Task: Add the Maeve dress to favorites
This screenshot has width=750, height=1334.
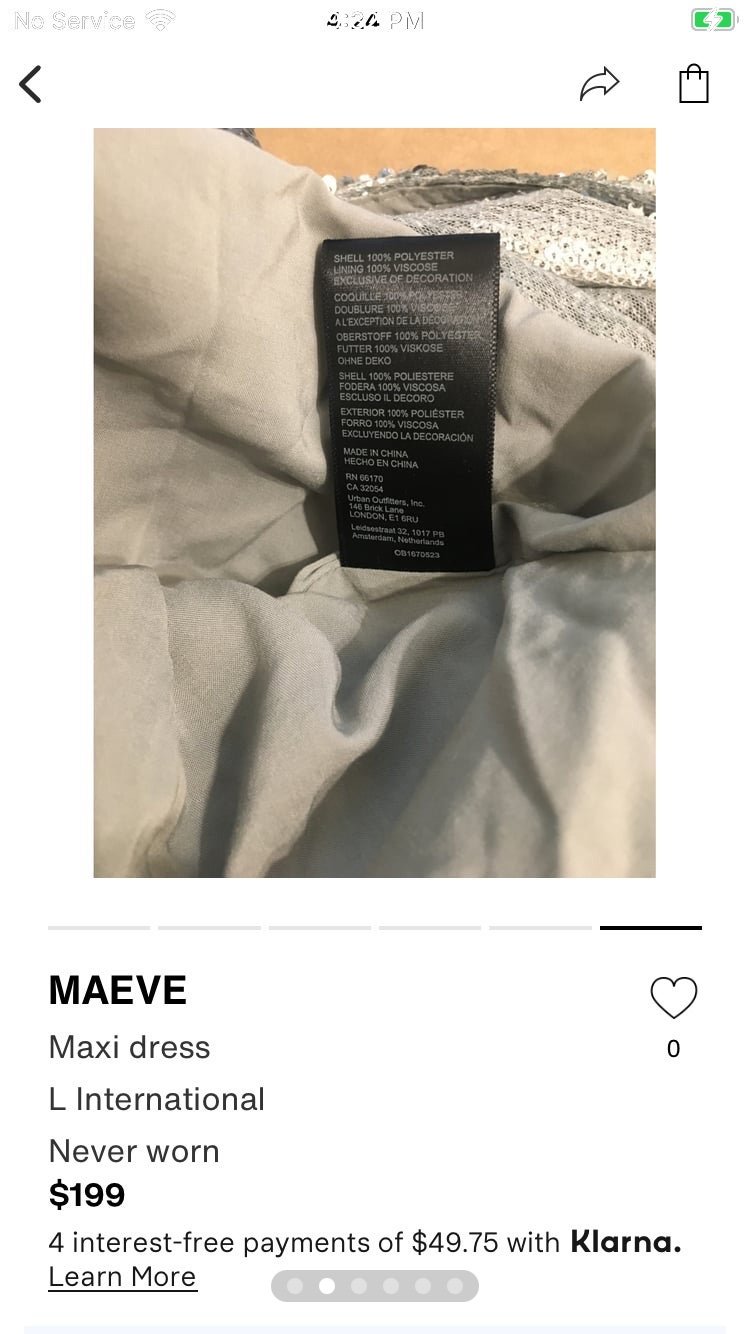Action: (673, 997)
